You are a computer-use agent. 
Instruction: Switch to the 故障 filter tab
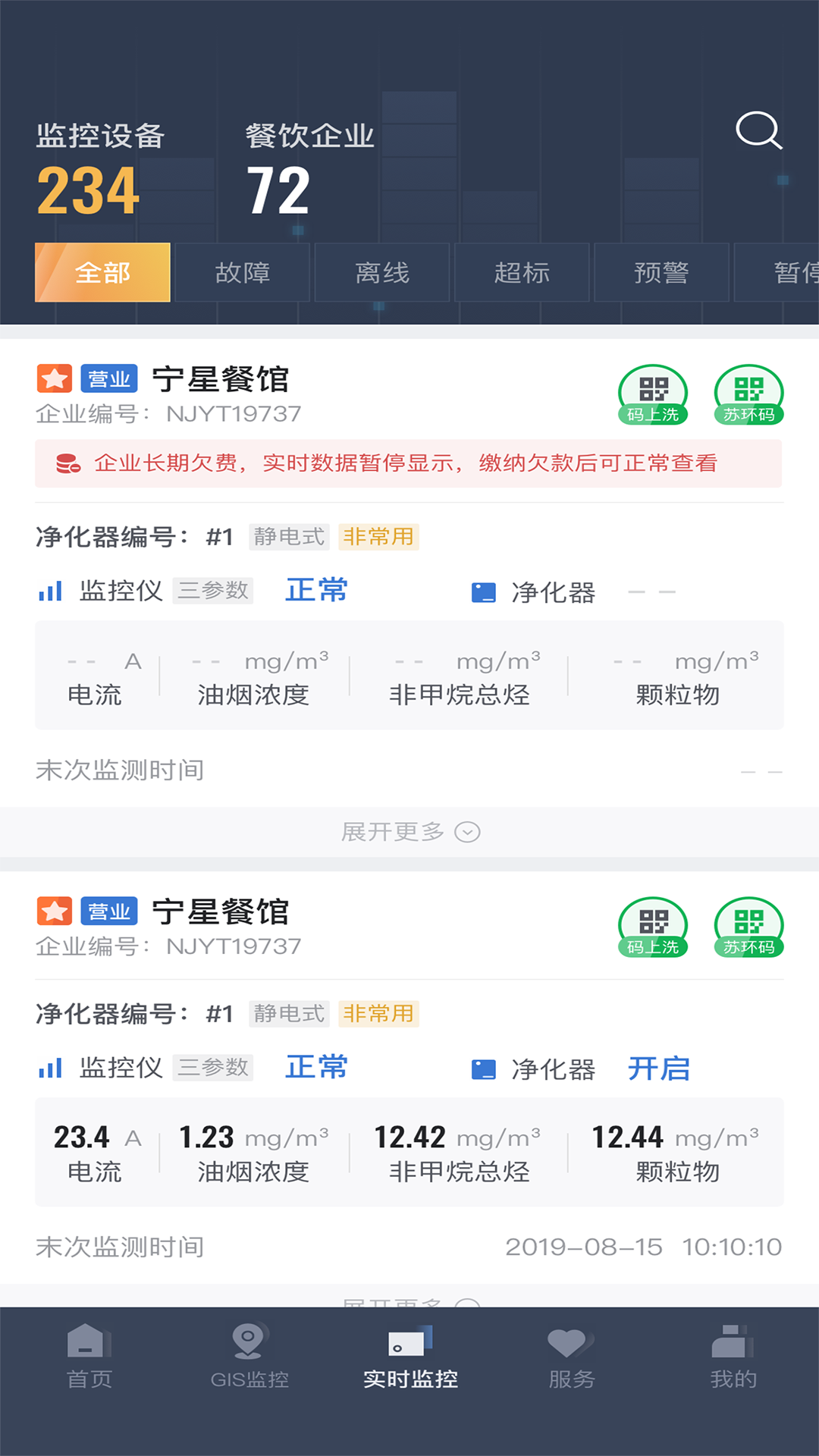(x=243, y=272)
